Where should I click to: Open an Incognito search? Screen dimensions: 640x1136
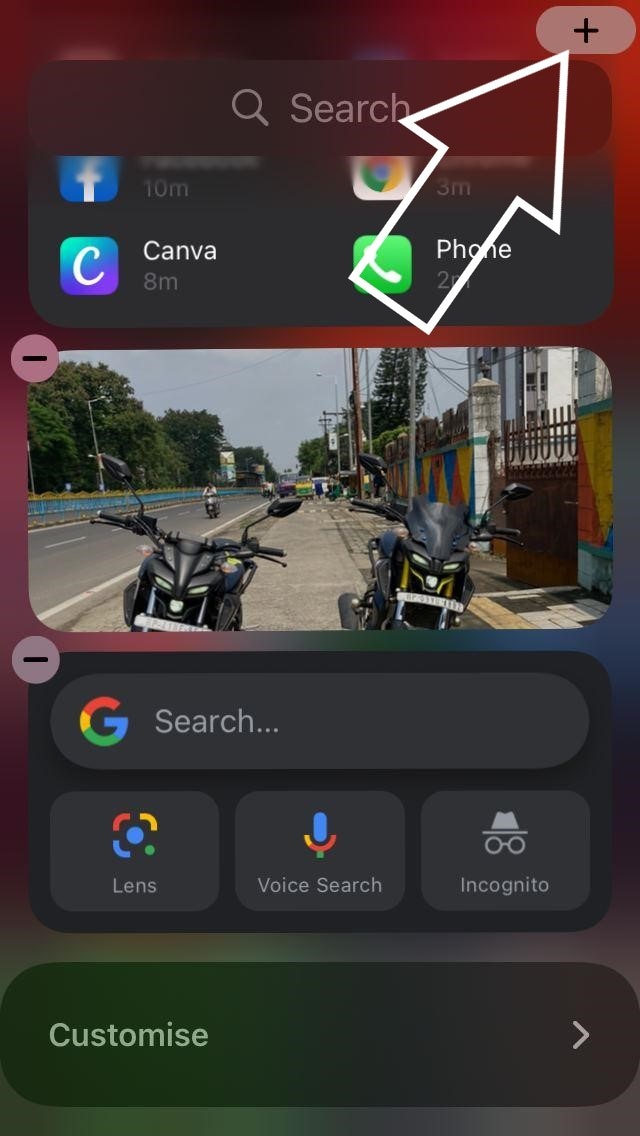(x=505, y=851)
